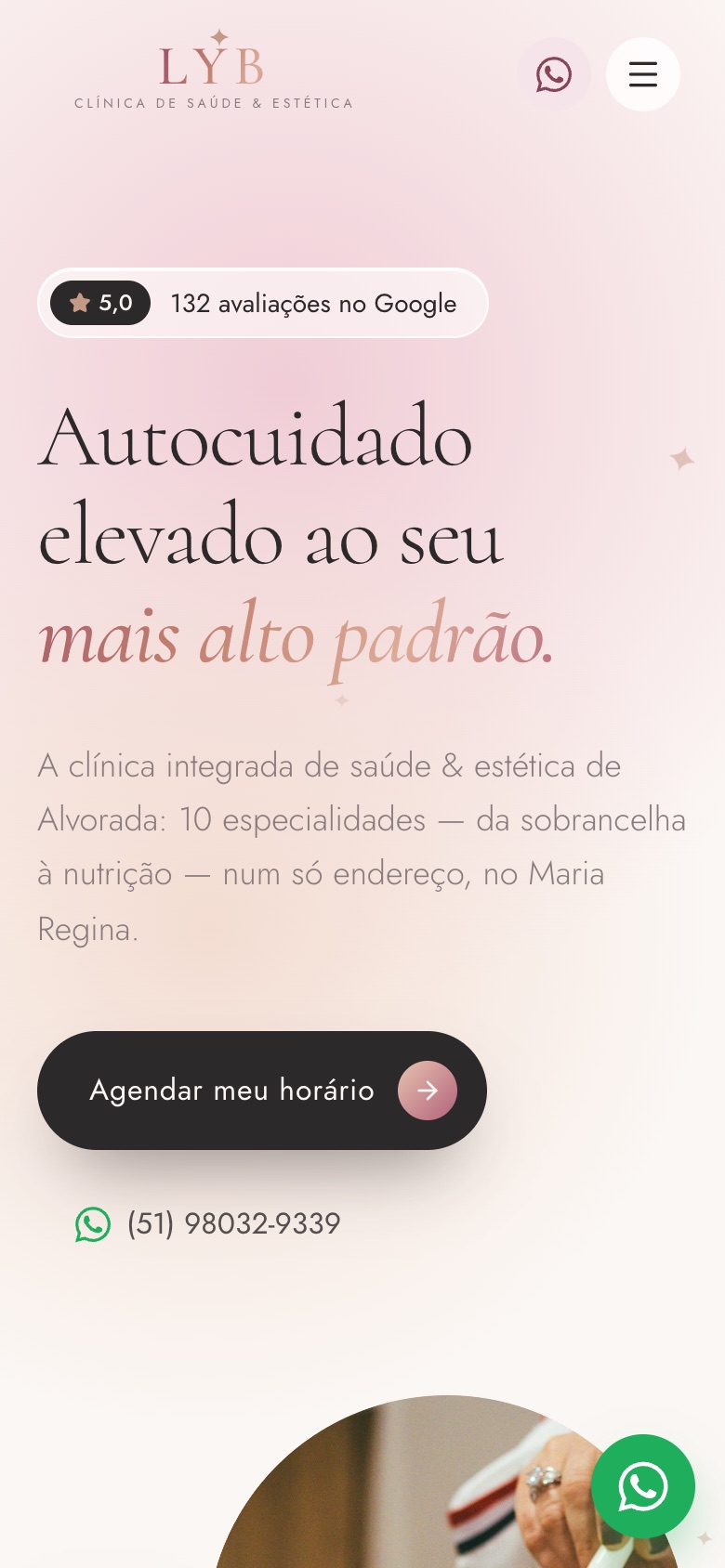The width and height of the screenshot is (725, 1568).
Task: Open the hamburger menu
Action: coord(643,74)
